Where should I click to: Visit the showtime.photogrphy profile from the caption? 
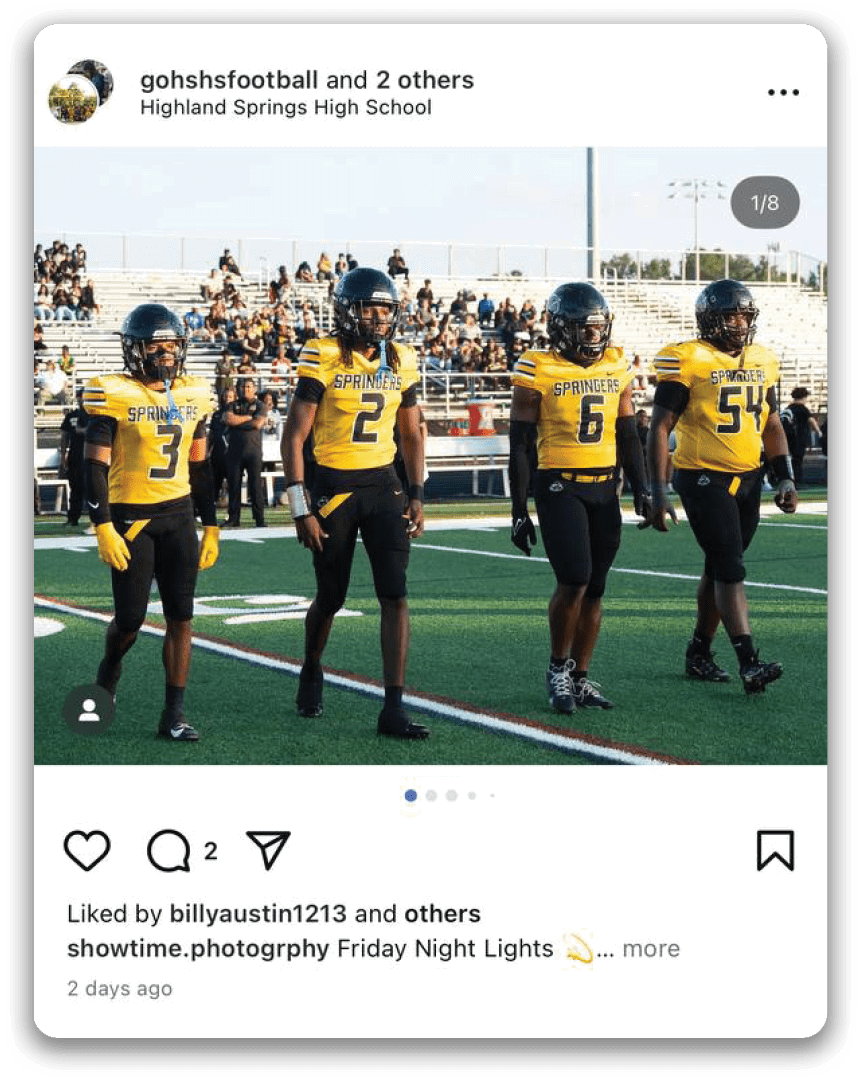click(x=198, y=949)
